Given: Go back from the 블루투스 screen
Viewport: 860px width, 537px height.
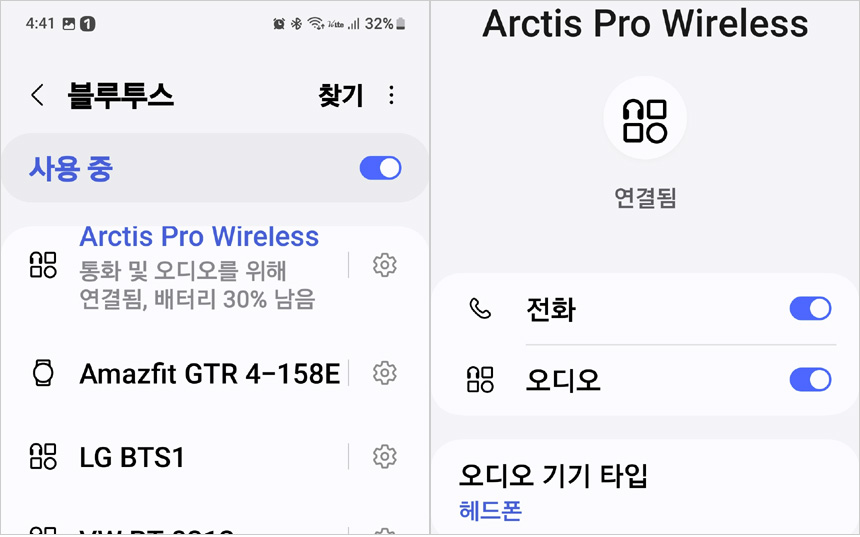Looking at the screenshot, I should (x=38, y=96).
